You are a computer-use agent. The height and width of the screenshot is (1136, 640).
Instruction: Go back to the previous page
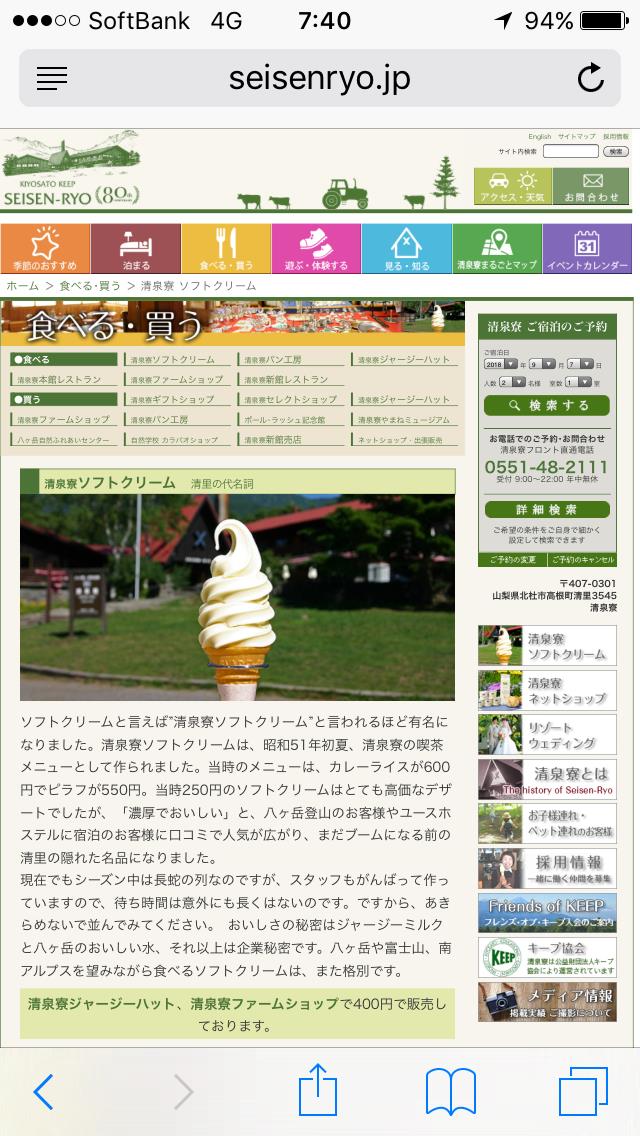(43, 1092)
